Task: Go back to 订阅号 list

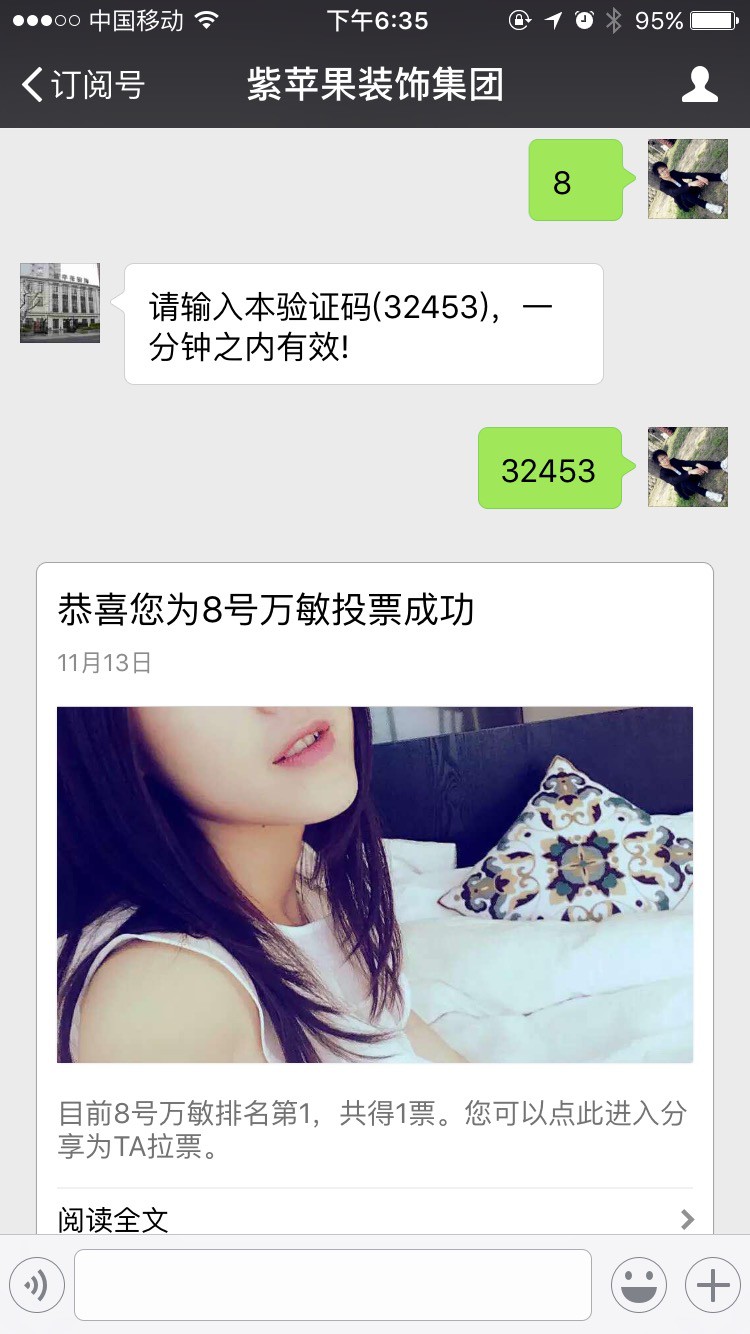Action: (83, 85)
